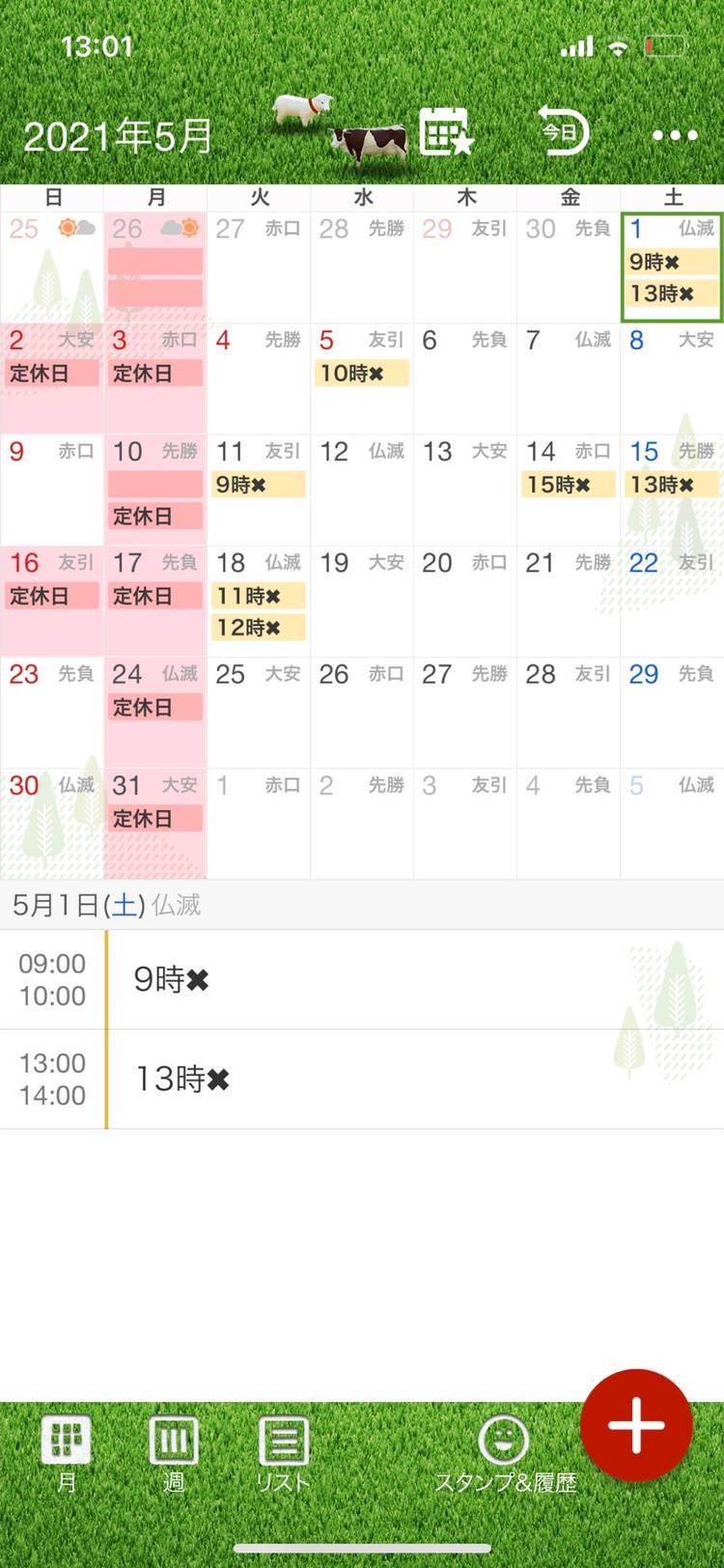Jump to today with the 今日 icon
Screen dimensions: 724x1568
point(563,131)
